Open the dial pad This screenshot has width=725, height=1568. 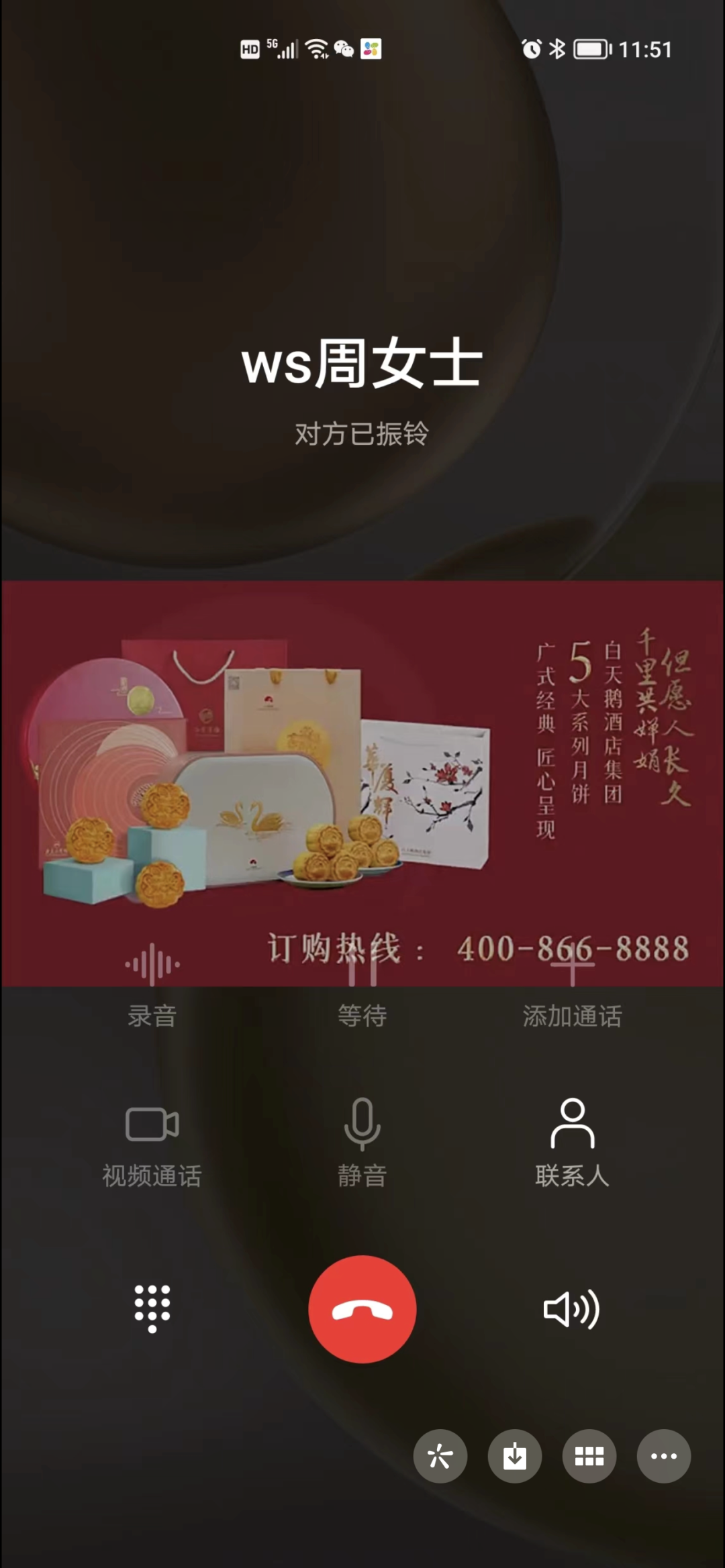[152, 1309]
